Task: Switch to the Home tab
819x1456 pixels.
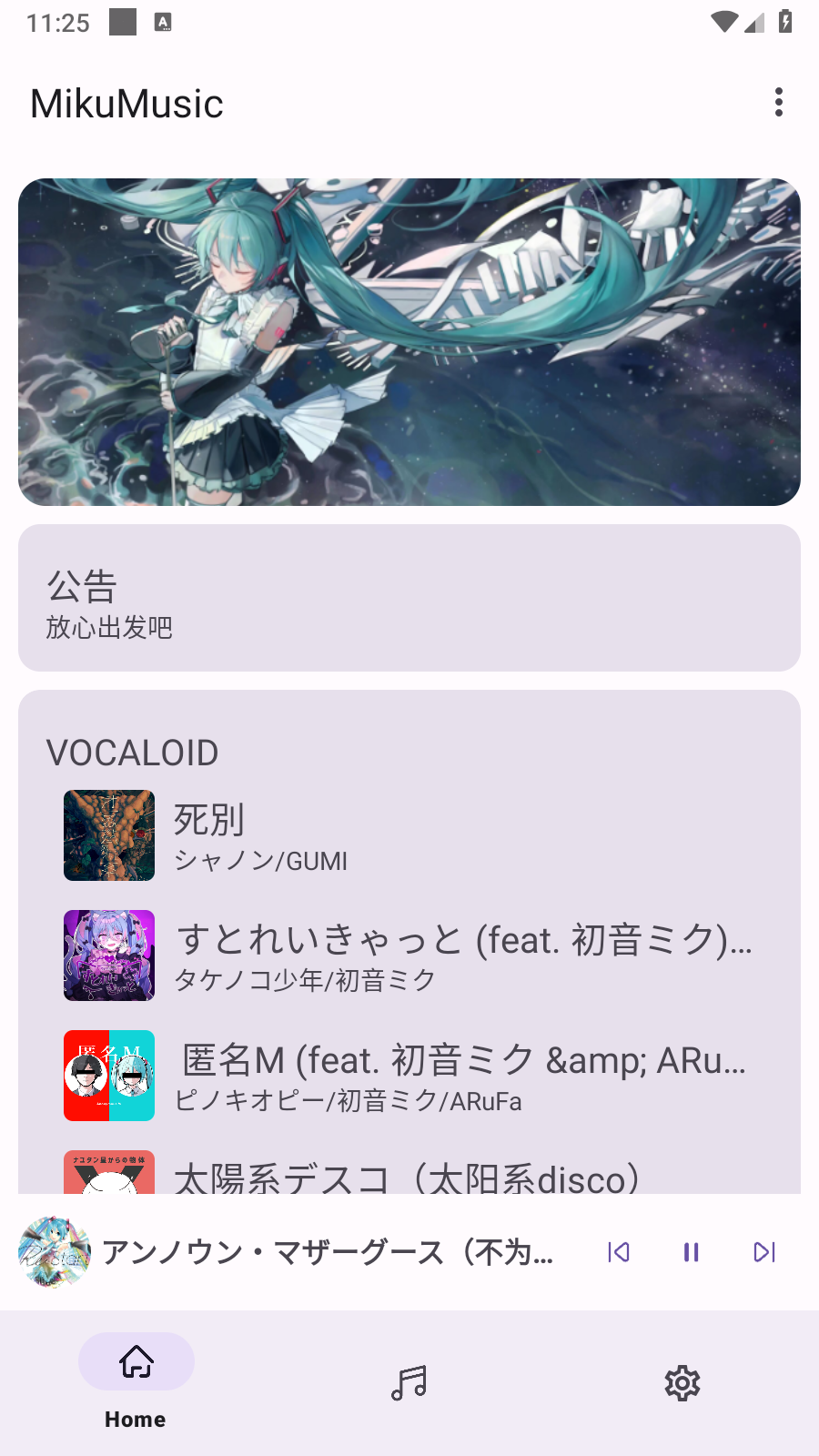Action: pos(136,1380)
